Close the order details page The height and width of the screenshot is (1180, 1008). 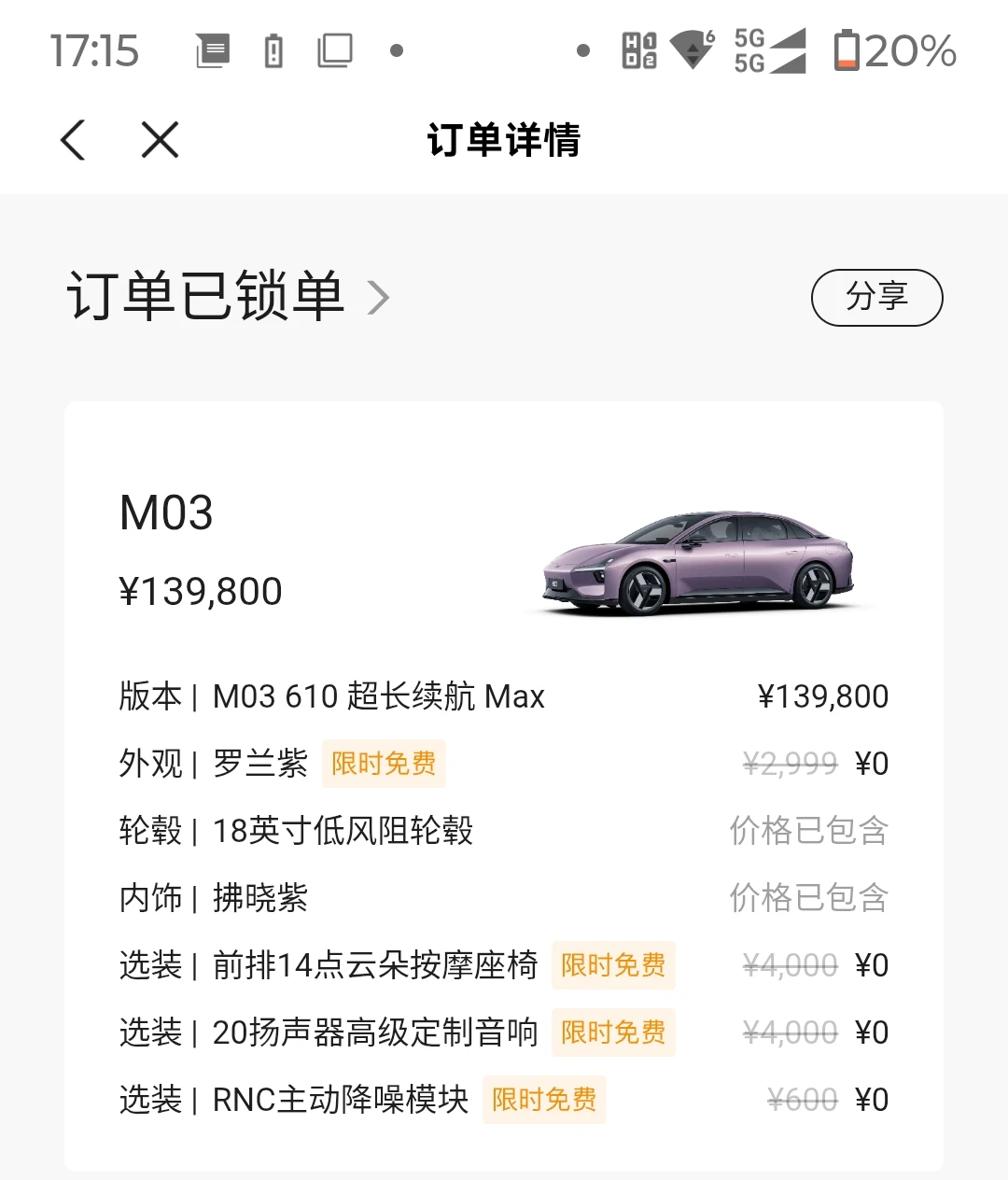point(160,141)
